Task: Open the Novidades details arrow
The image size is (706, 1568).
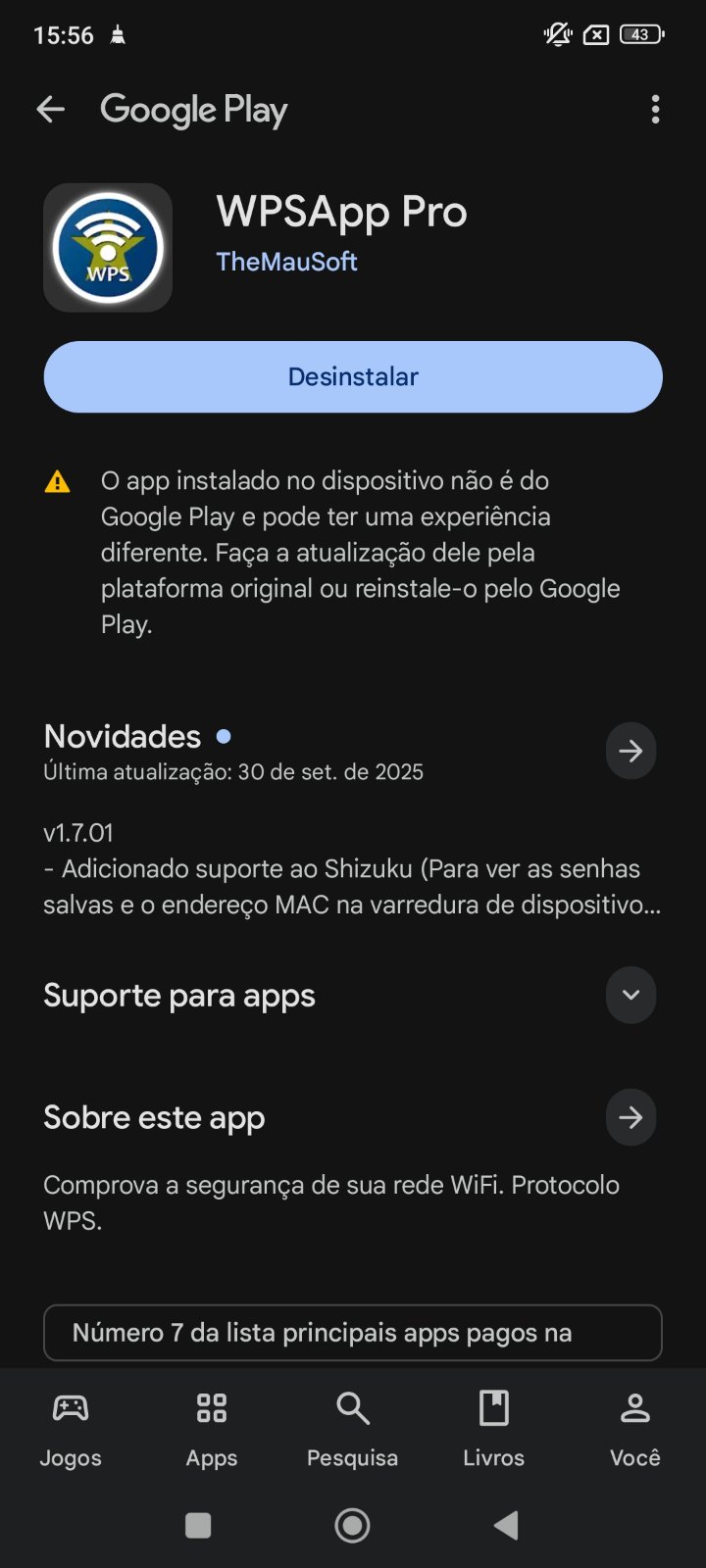Action: pos(630,751)
